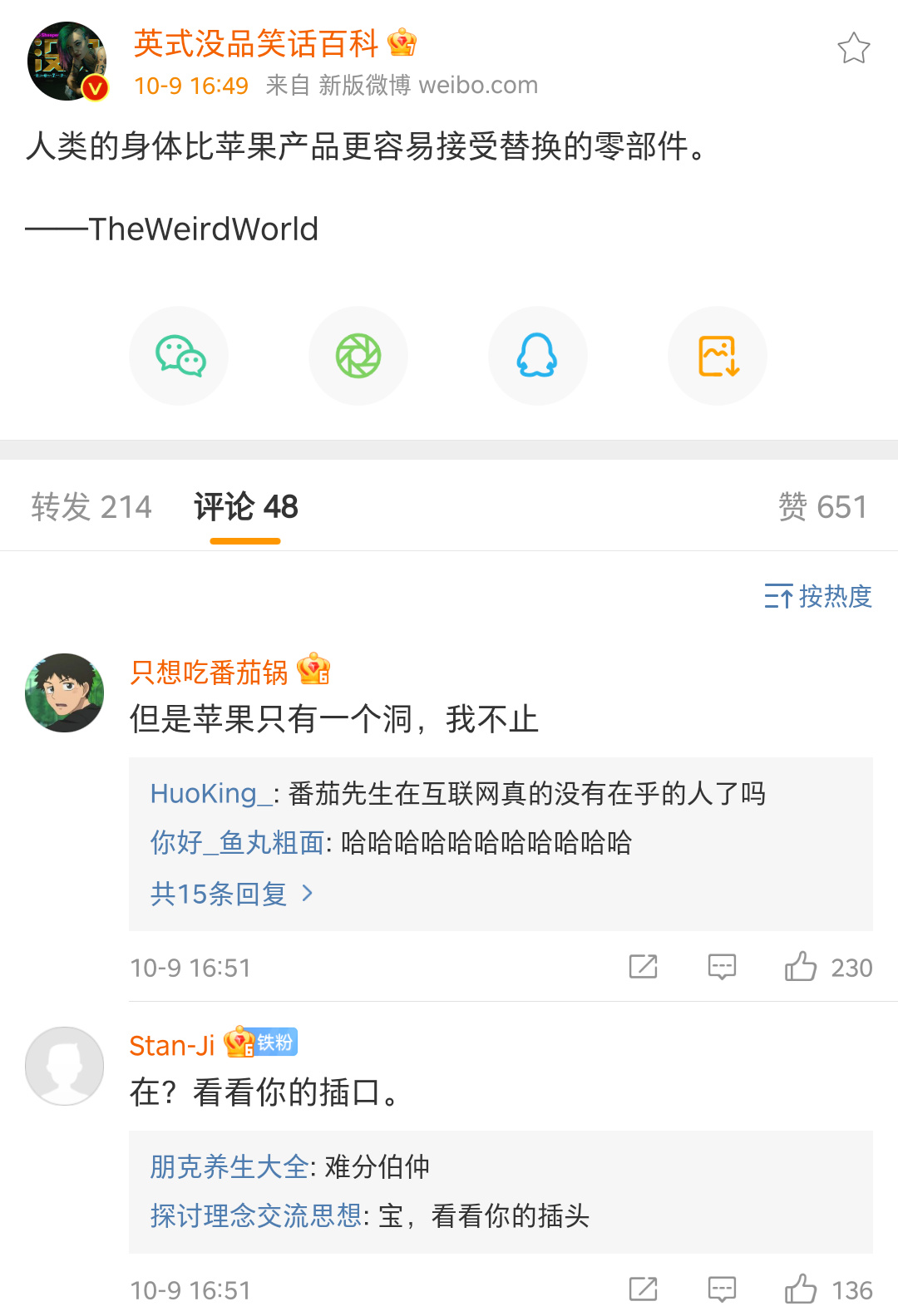Open Stan-Ji's profile name
Screen dimensions: 898x1316
[172, 1045]
